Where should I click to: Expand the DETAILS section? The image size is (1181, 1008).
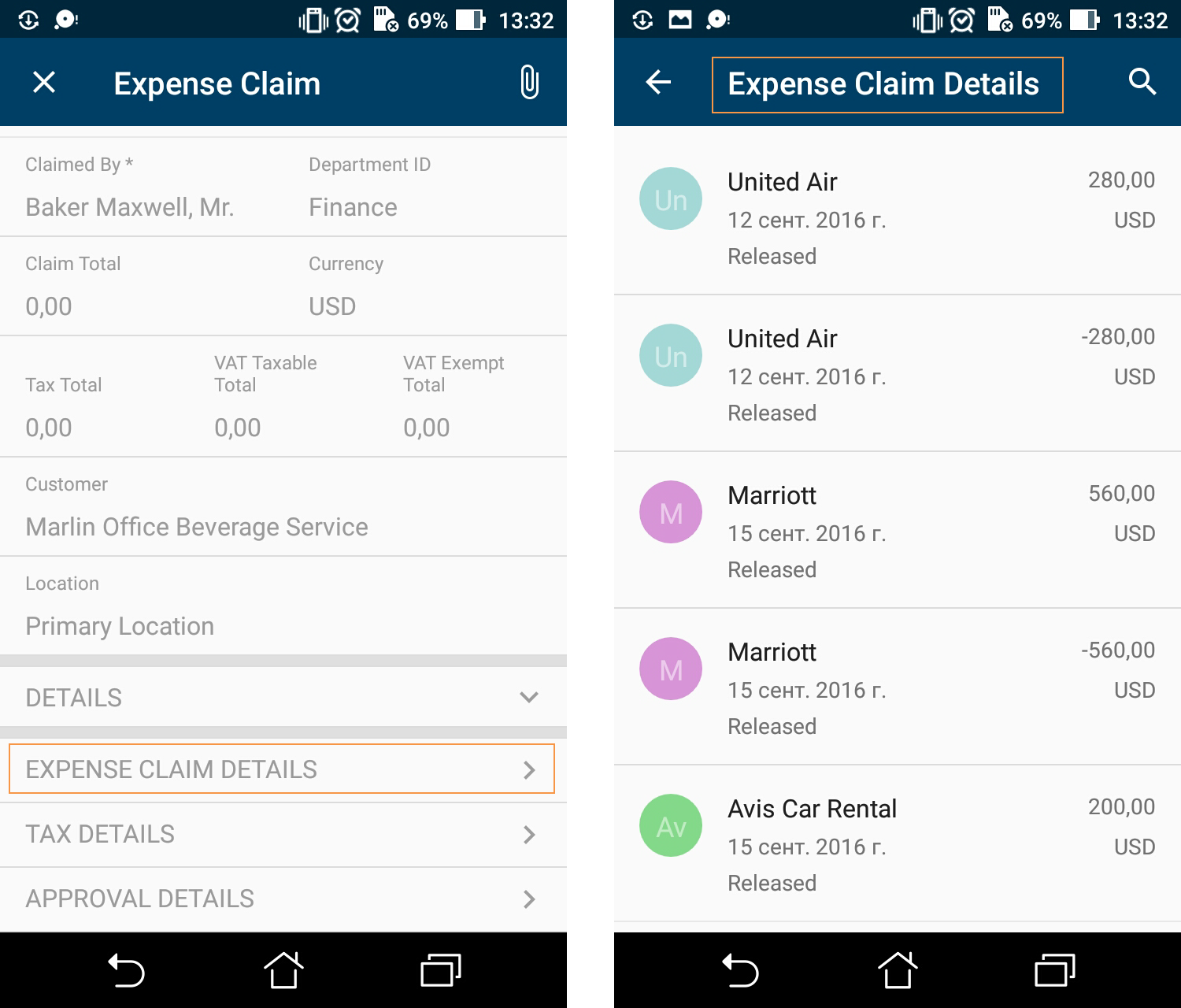(x=283, y=698)
